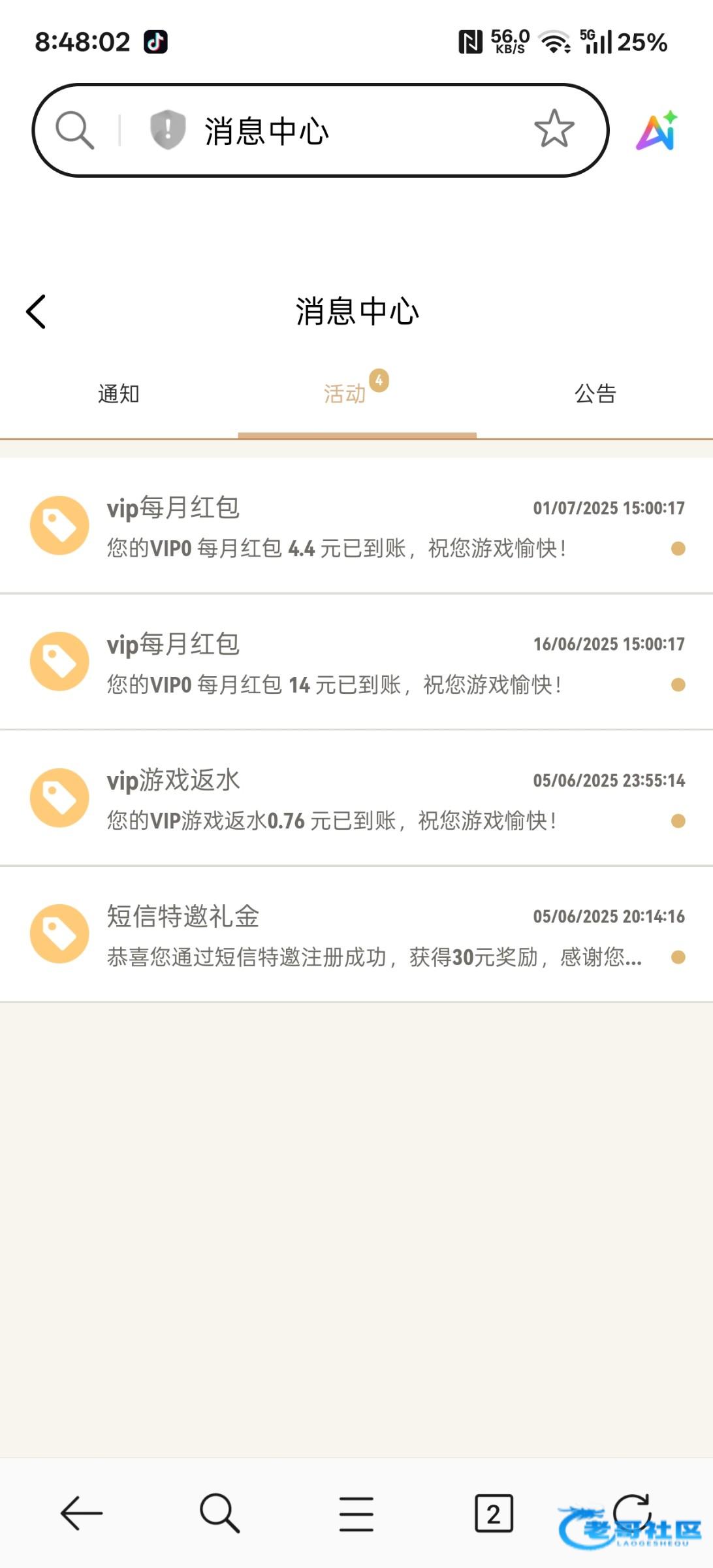Switch to the 通知 tab
The height and width of the screenshot is (1568, 713).
[x=118, y=394]
